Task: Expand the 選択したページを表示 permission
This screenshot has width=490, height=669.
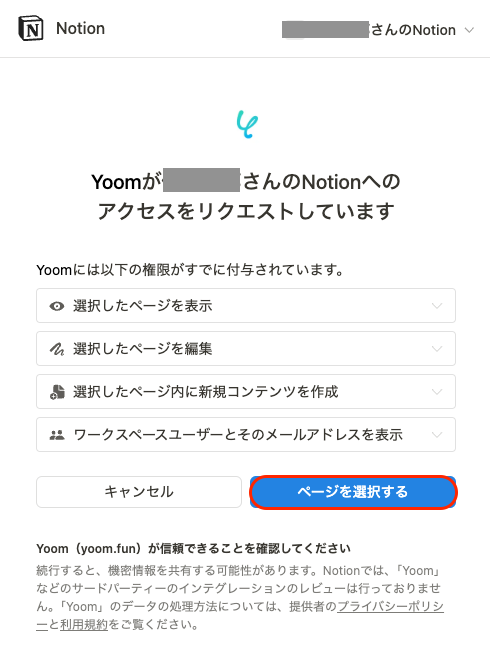Action: tap(246, 305)
